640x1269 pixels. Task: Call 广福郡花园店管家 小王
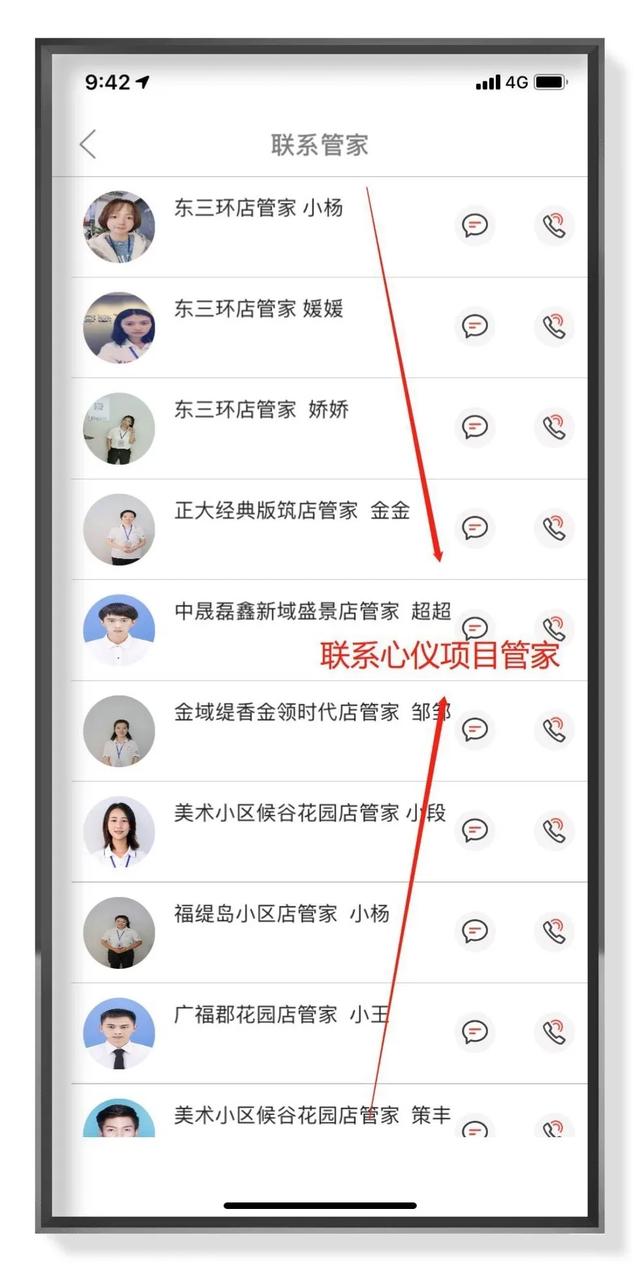click(x=554, y=1031)
